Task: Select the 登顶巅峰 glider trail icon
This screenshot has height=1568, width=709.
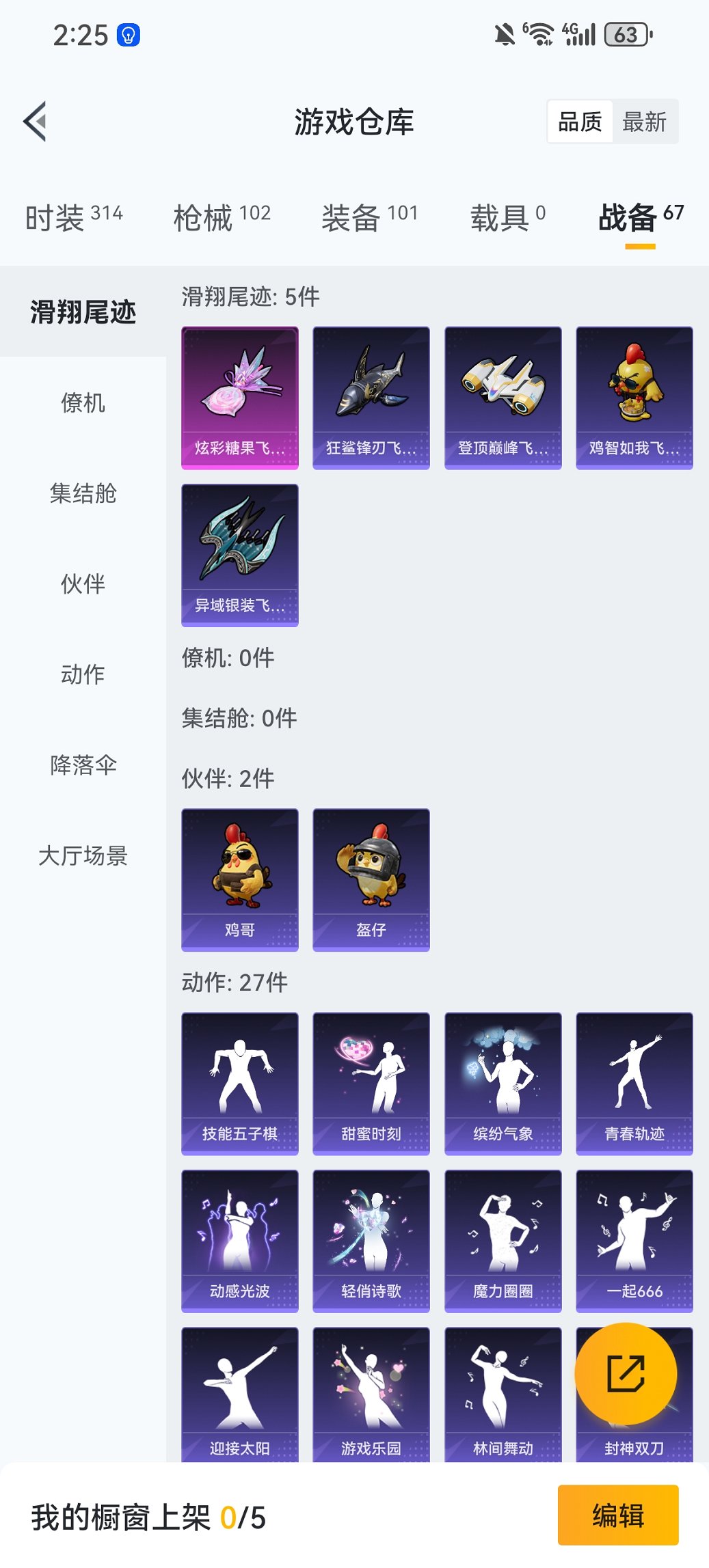Action: 503,396
